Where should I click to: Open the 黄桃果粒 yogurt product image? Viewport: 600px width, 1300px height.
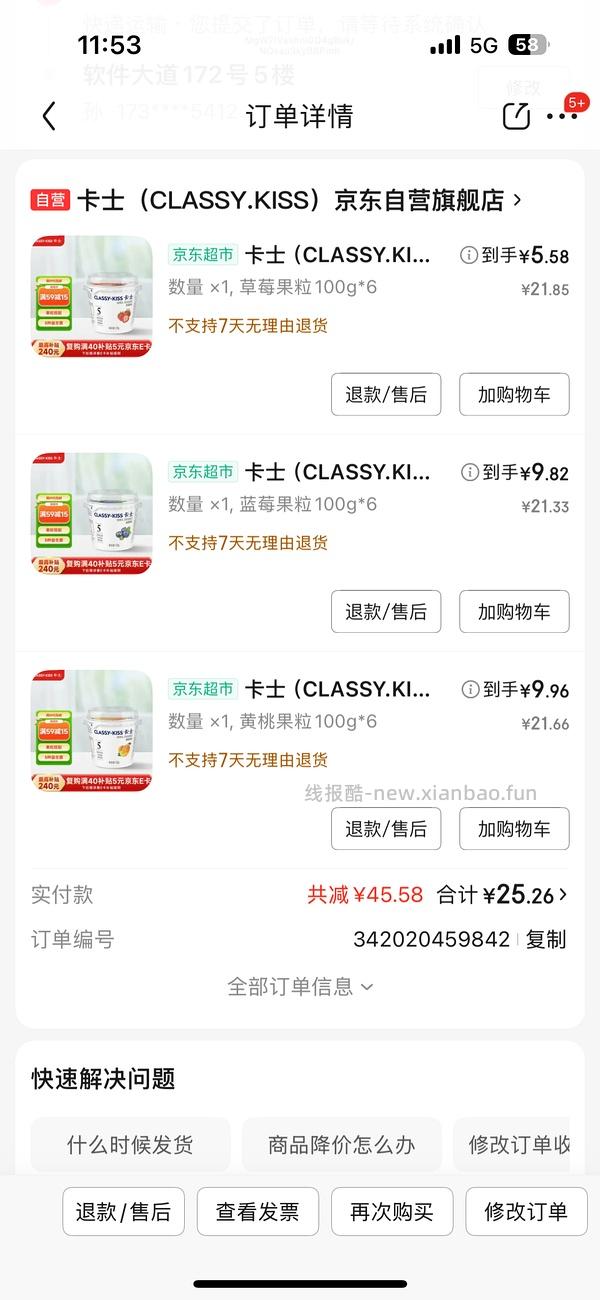tap(92, 731)
